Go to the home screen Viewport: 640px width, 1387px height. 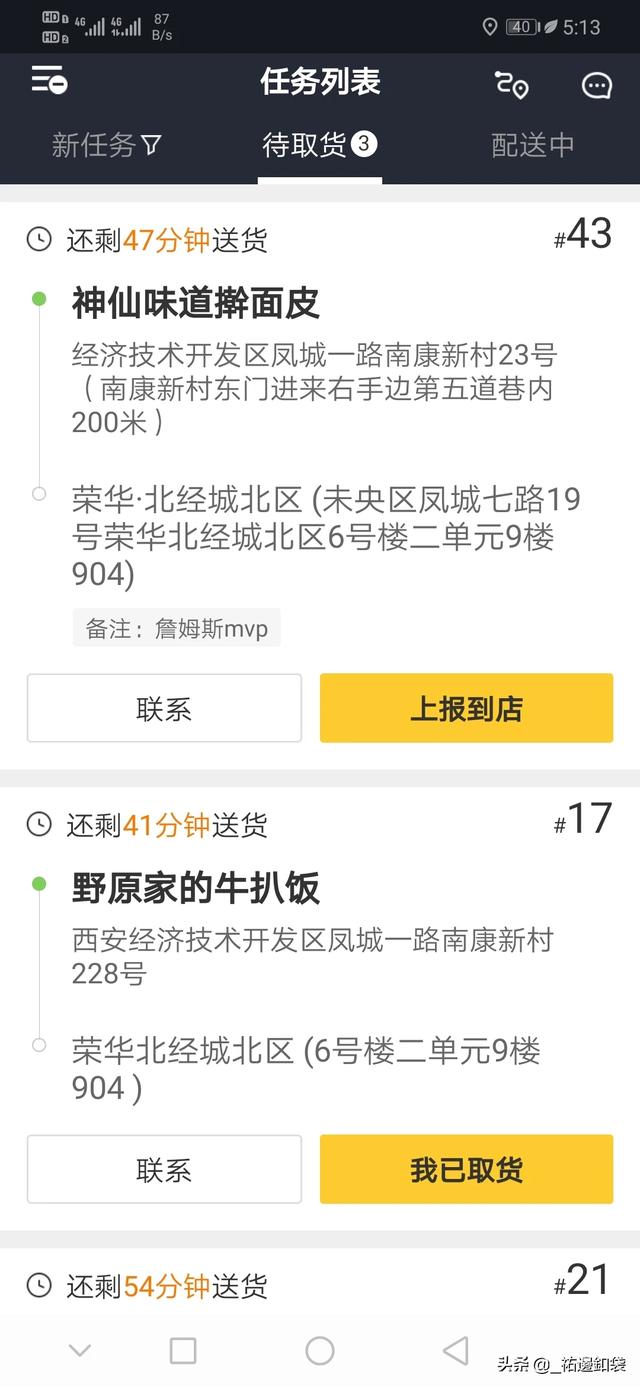click(x=320, y=1350)
